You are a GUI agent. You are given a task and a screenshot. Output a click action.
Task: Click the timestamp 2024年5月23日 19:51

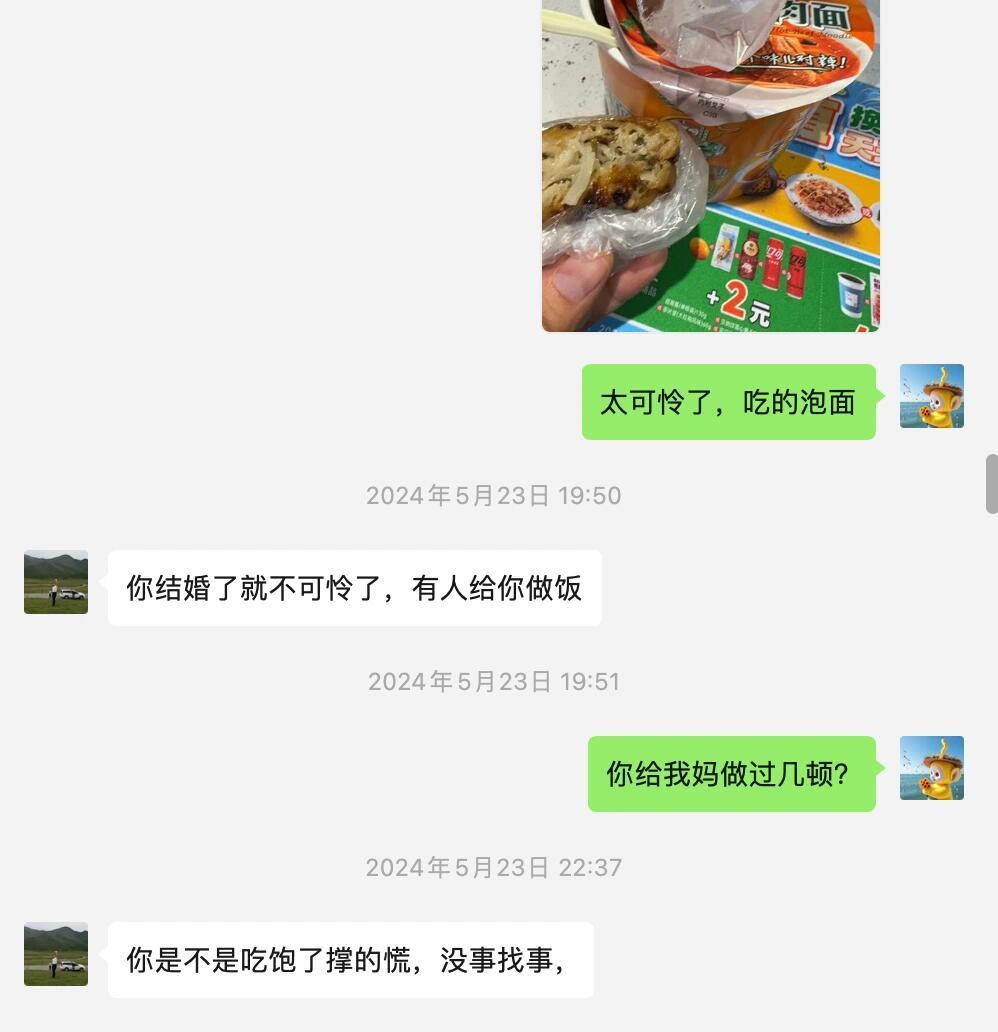(x=492, y=681)
